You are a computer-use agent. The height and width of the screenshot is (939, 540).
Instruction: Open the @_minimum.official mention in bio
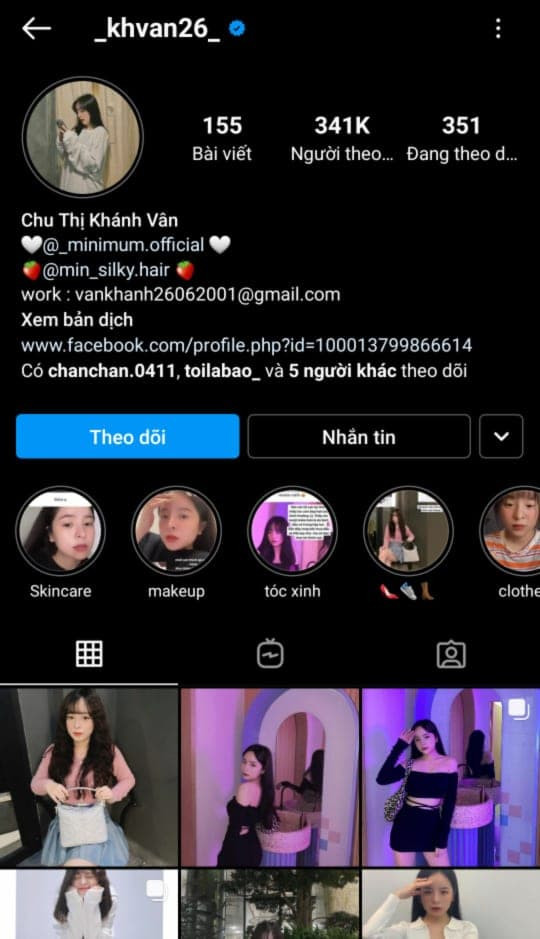tap(123, 245)
